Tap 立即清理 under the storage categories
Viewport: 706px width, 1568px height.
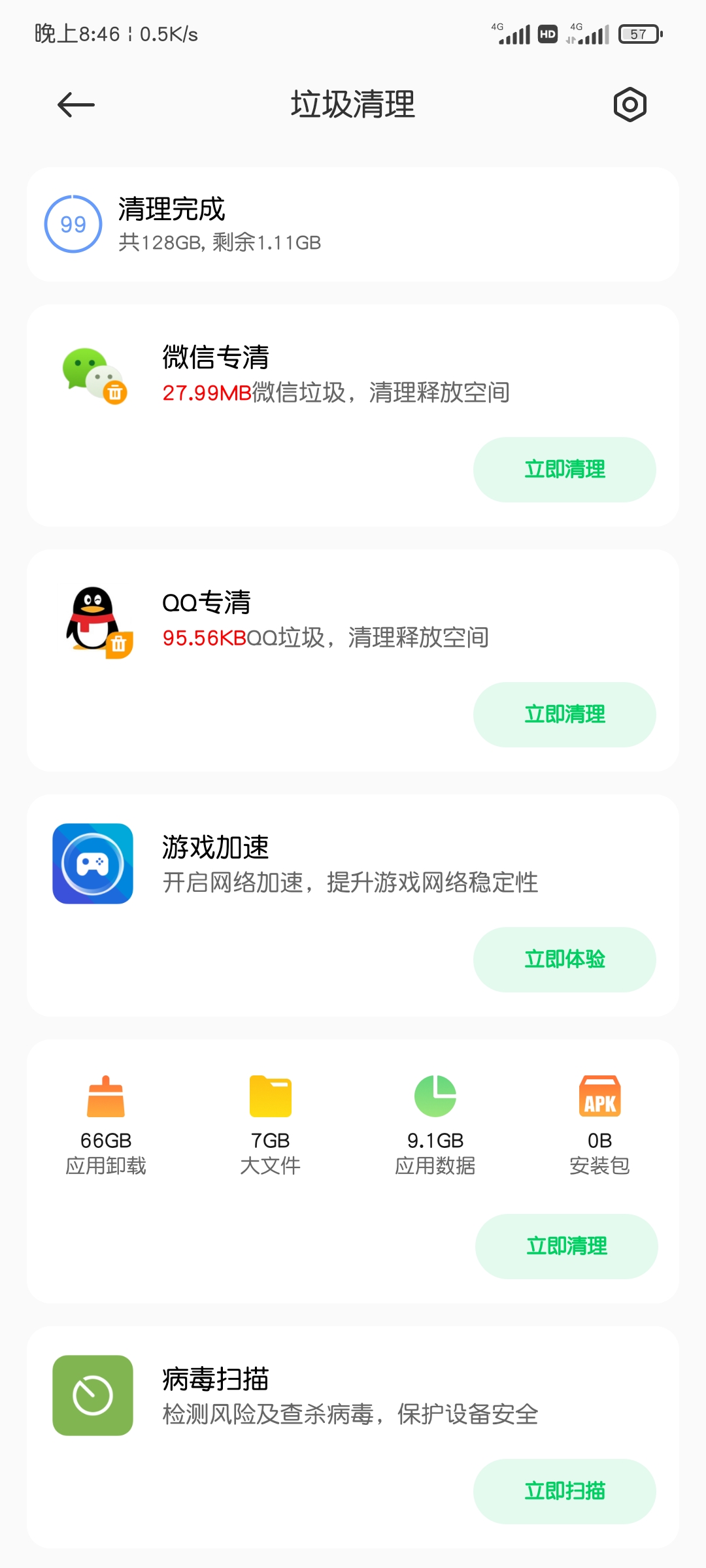[566, 1247]
